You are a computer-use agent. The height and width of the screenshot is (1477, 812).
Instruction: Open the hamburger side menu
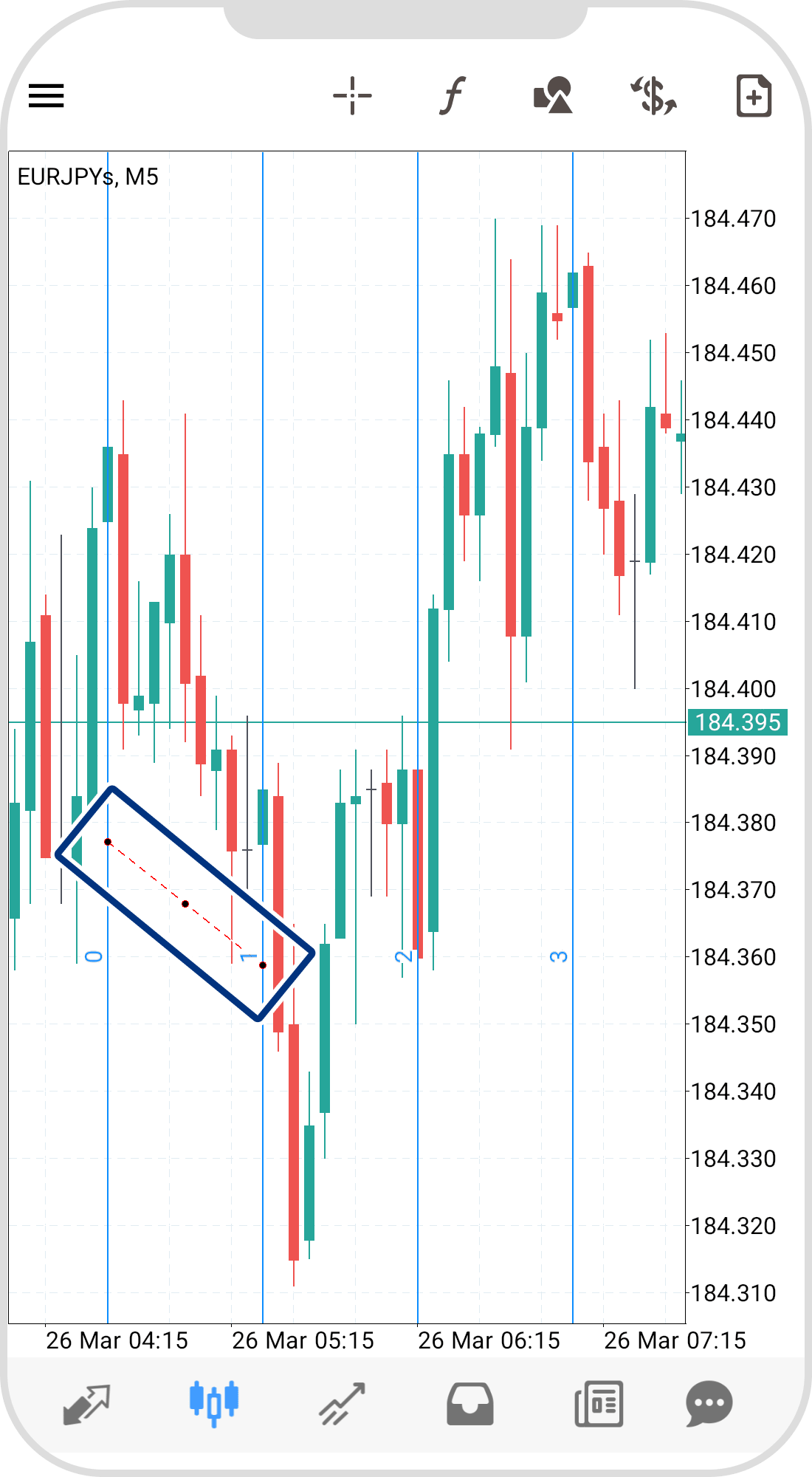[47, 96]
